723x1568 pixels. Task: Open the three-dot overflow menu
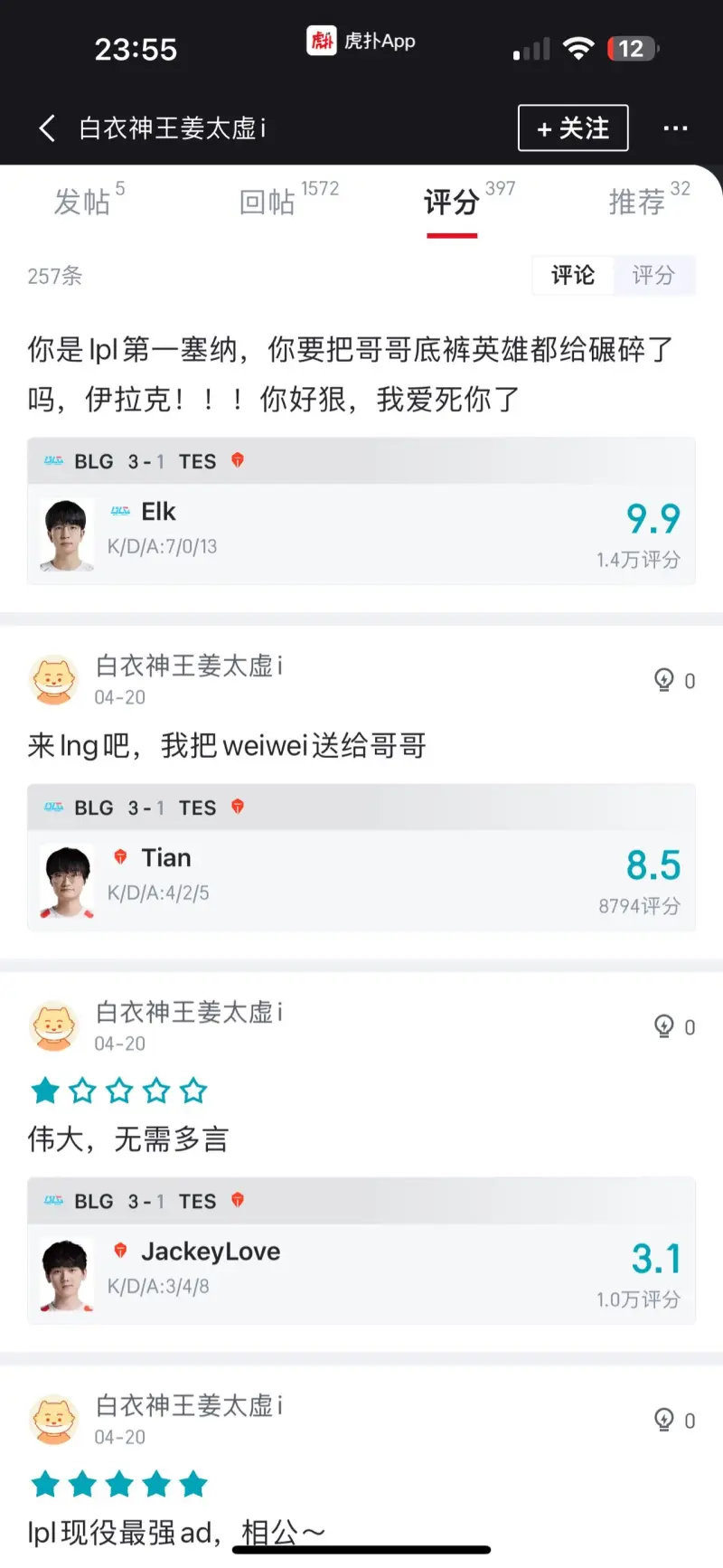click(675, 128)
